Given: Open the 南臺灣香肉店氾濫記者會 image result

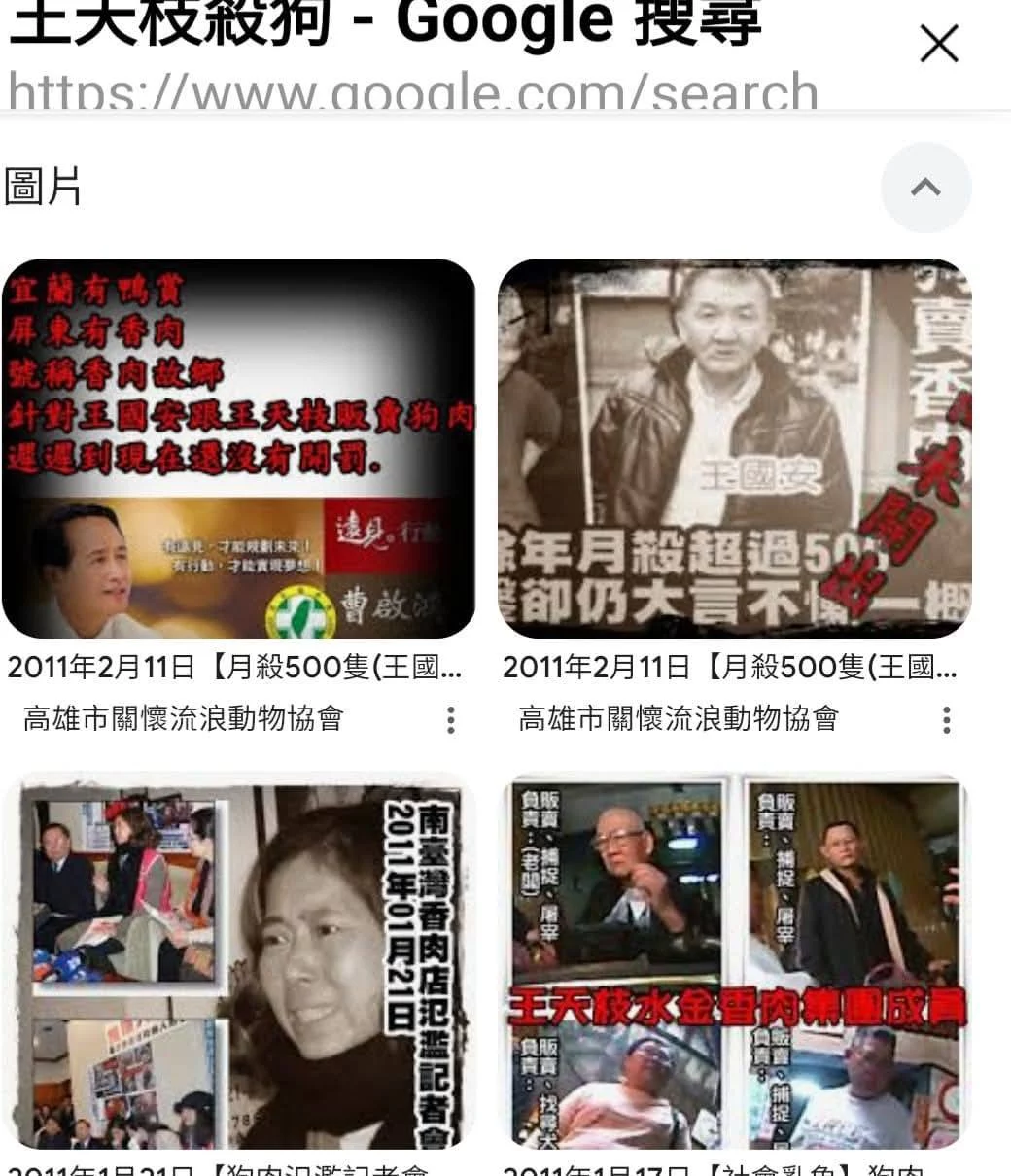Looking at the screenshot, I should [x=239, y=960].
